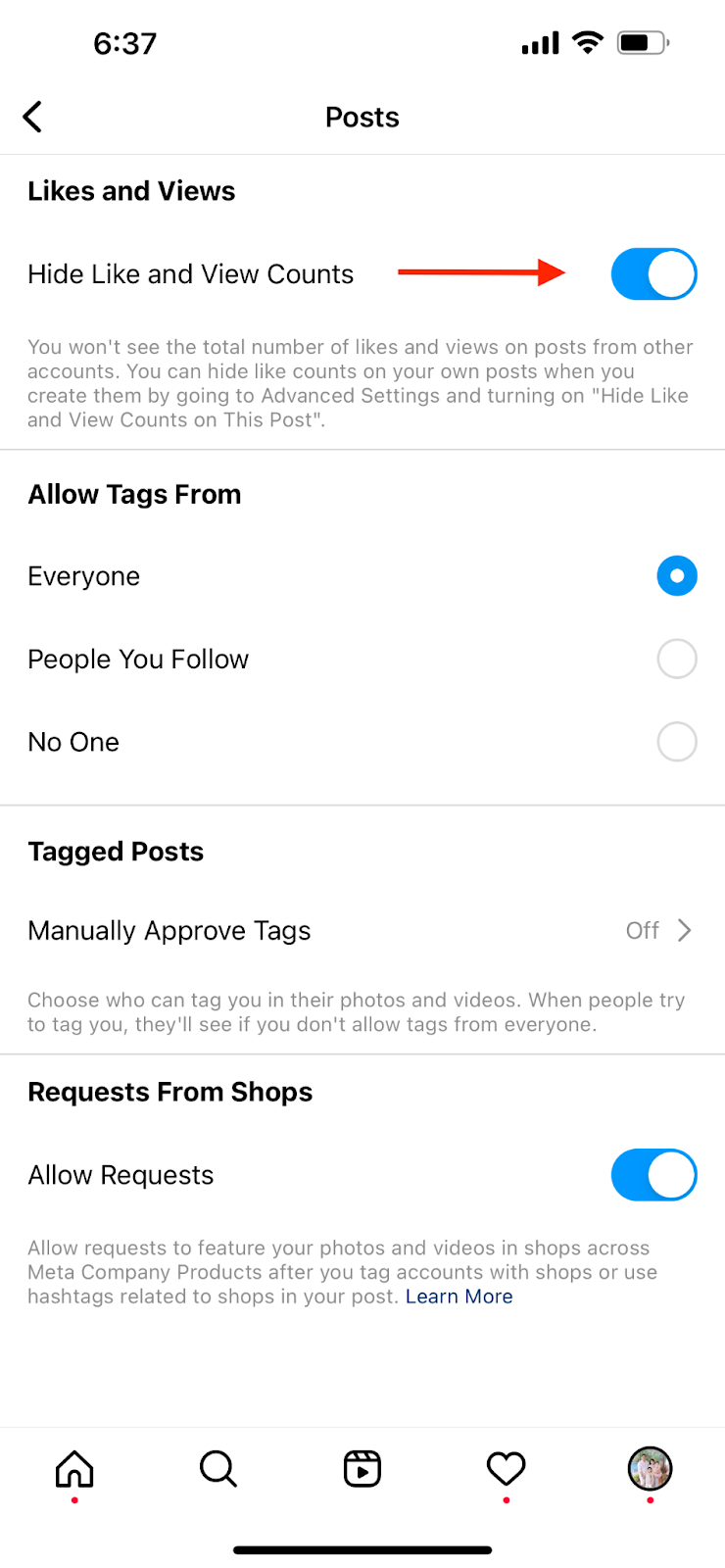
Task: Open Manually Approve Tags setting
Action: 361,930
